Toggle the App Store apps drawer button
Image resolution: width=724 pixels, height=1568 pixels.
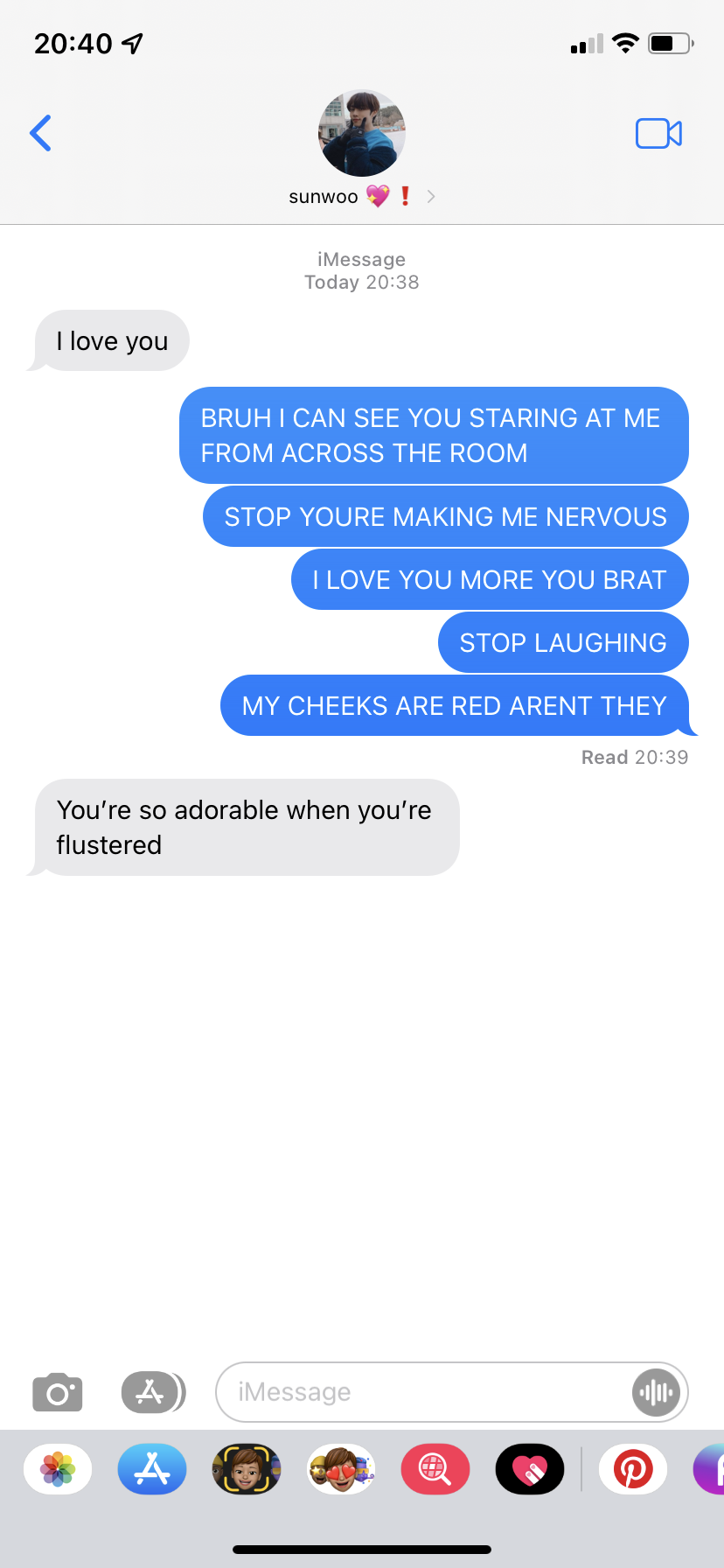click(x=152, y=1392)
